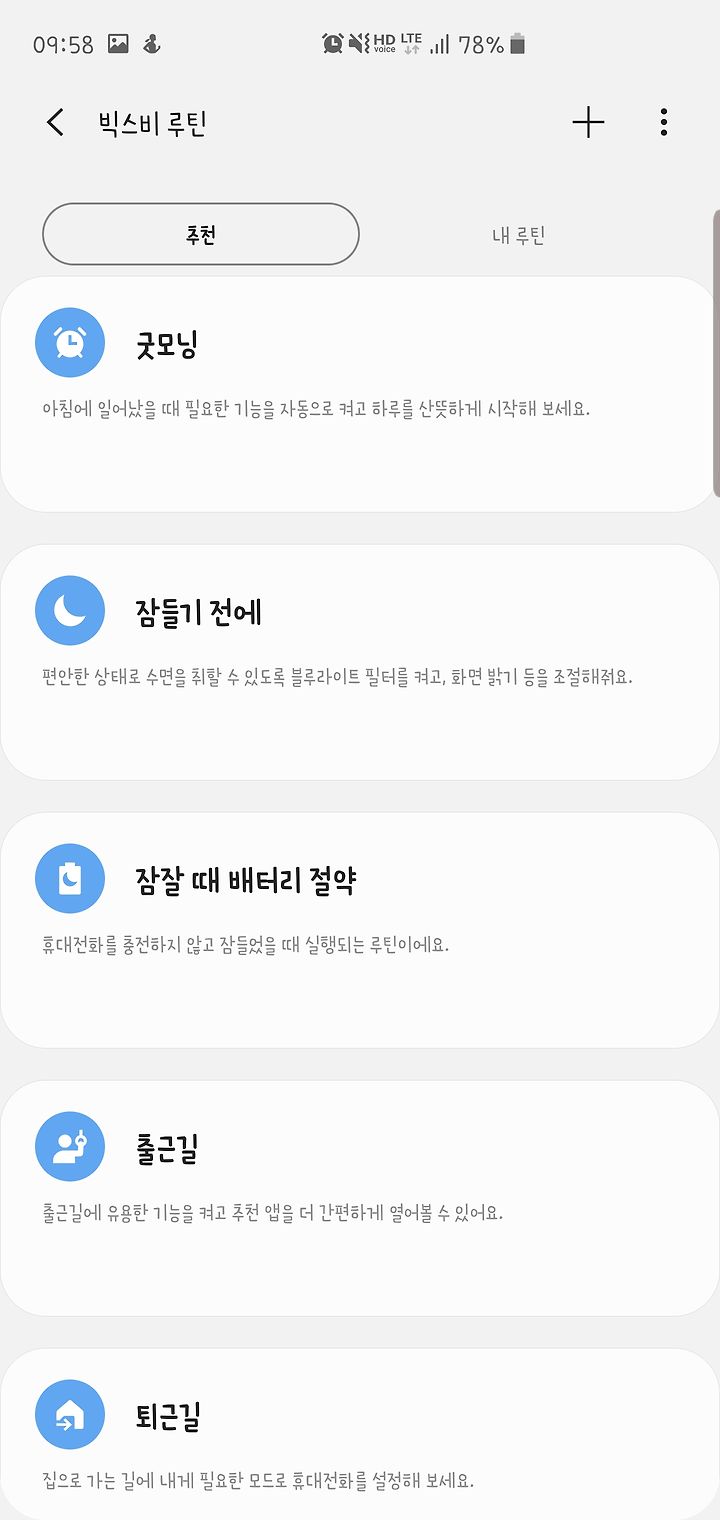The height and width of the screenshot is (1520, 720).
Task: Open the 퇴근길 routine card
Action: click(360, 1434)
